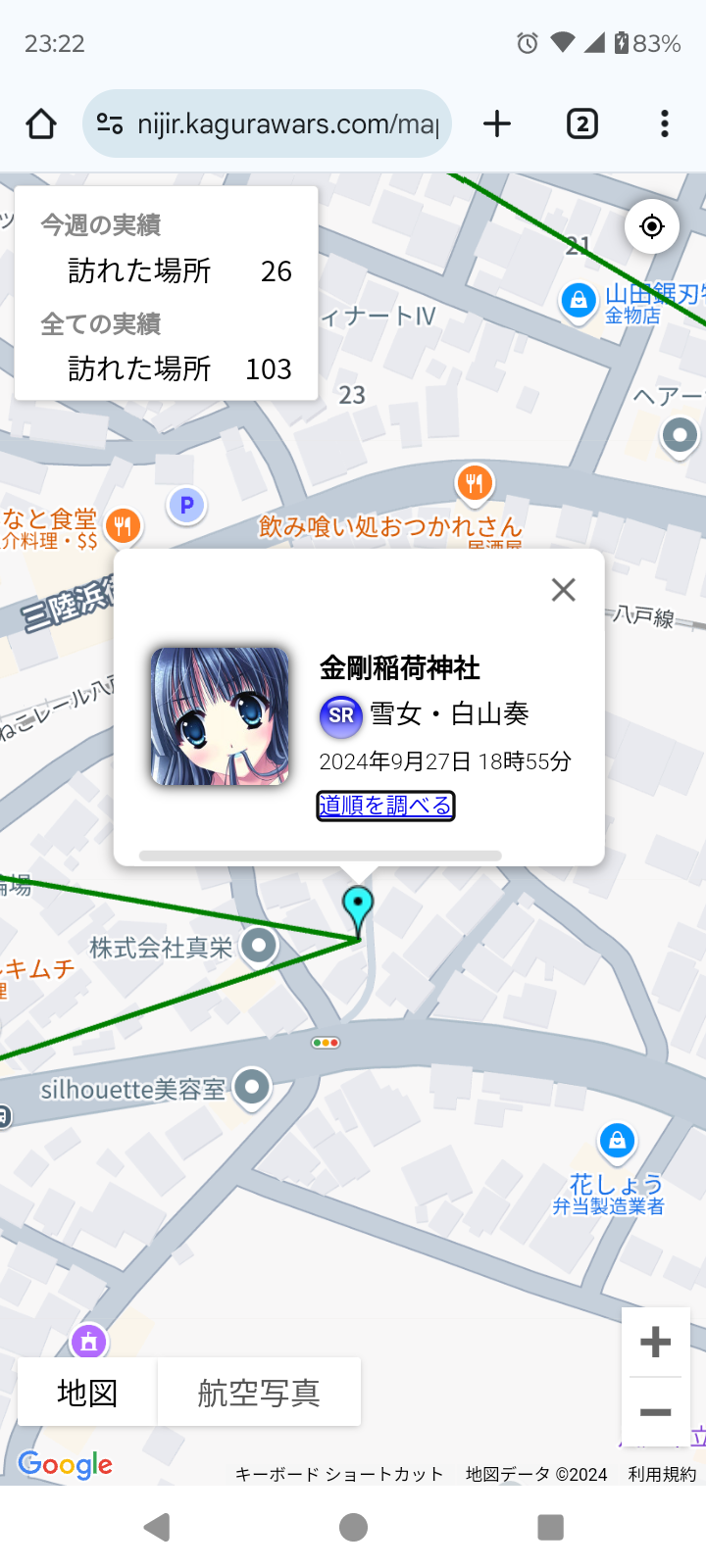Open キーボード ショートカット link
Image resolution: width=706 pixels, height=1568 pixels.
(x=339, y=1474)
